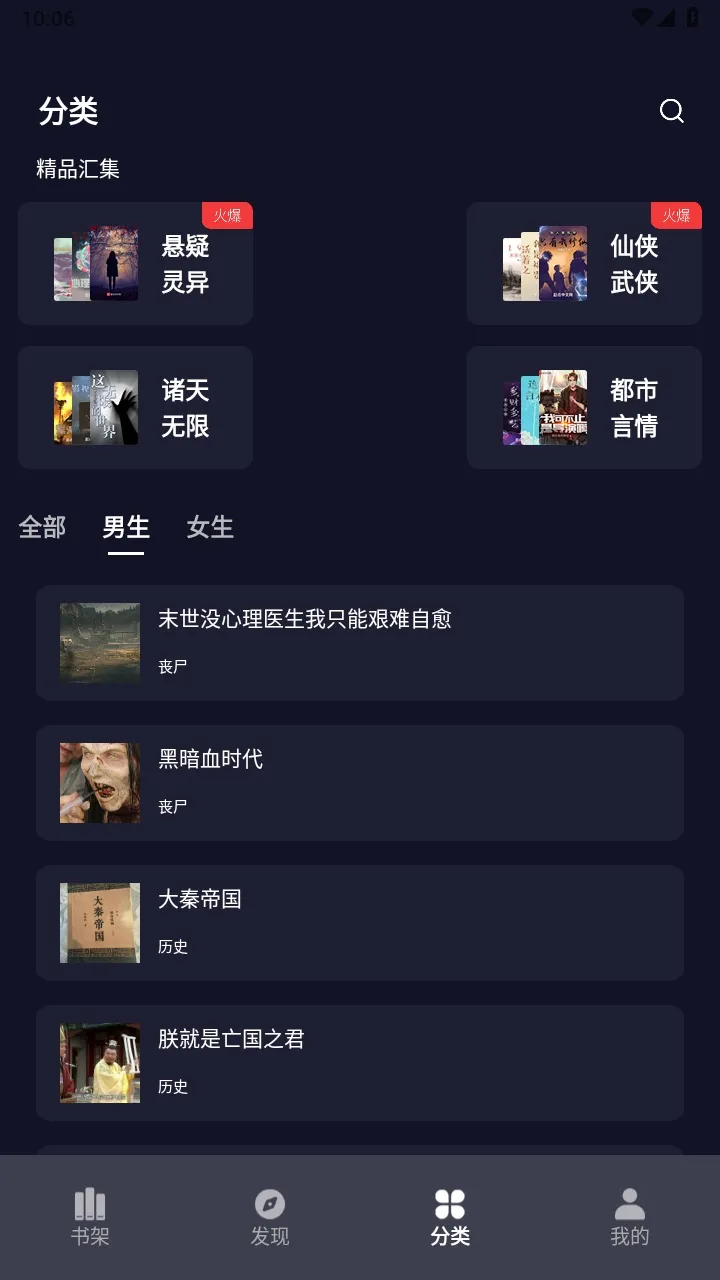Switch to the 全部 tab
The height and width of the screenshot is (1280, 720).
pos(42,527)
